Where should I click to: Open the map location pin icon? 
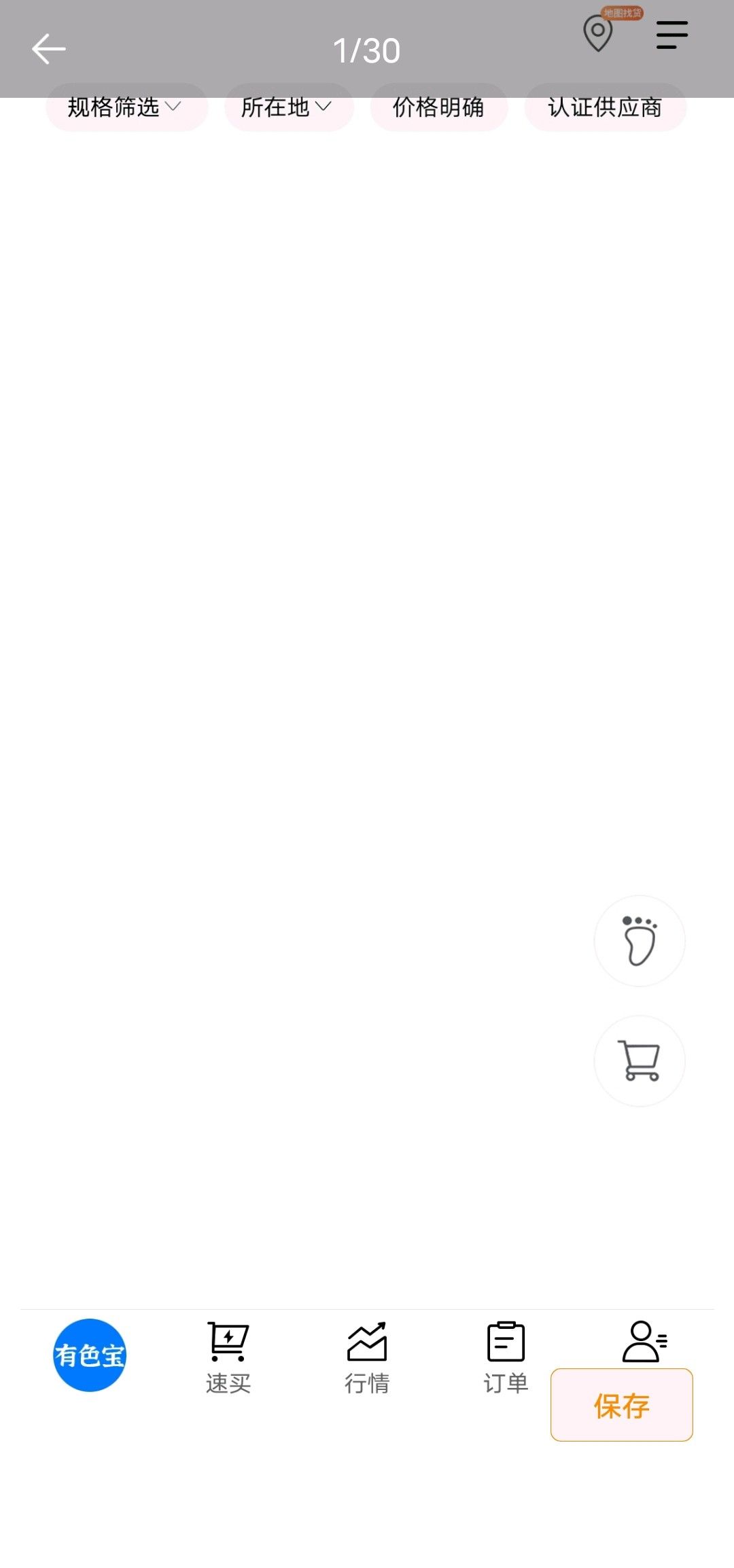(x=599, y=34)
